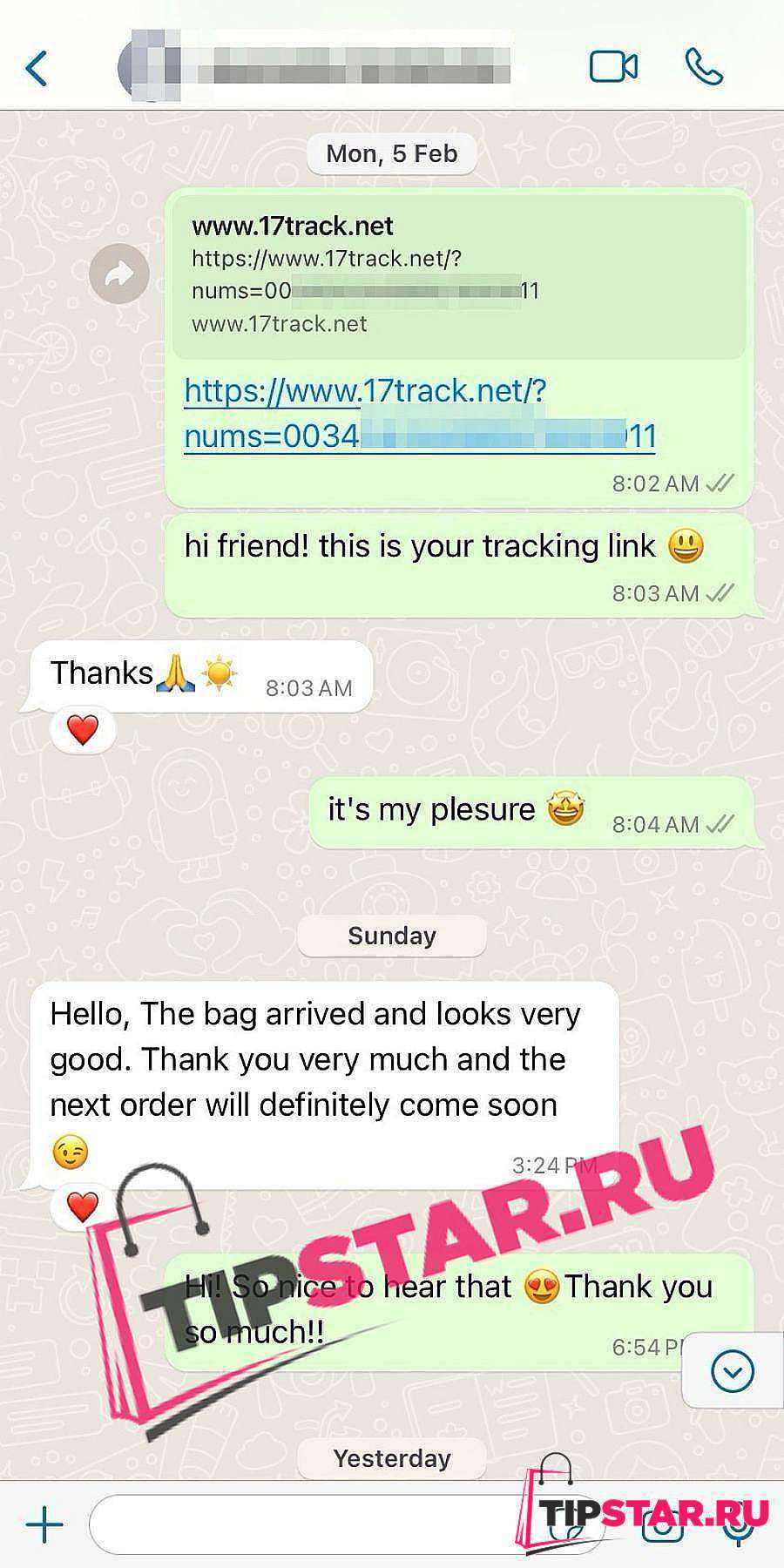Go back to the chat list
Image resolution: width=784 pixels, height=1568 pixels.
[x=37, y=68]
